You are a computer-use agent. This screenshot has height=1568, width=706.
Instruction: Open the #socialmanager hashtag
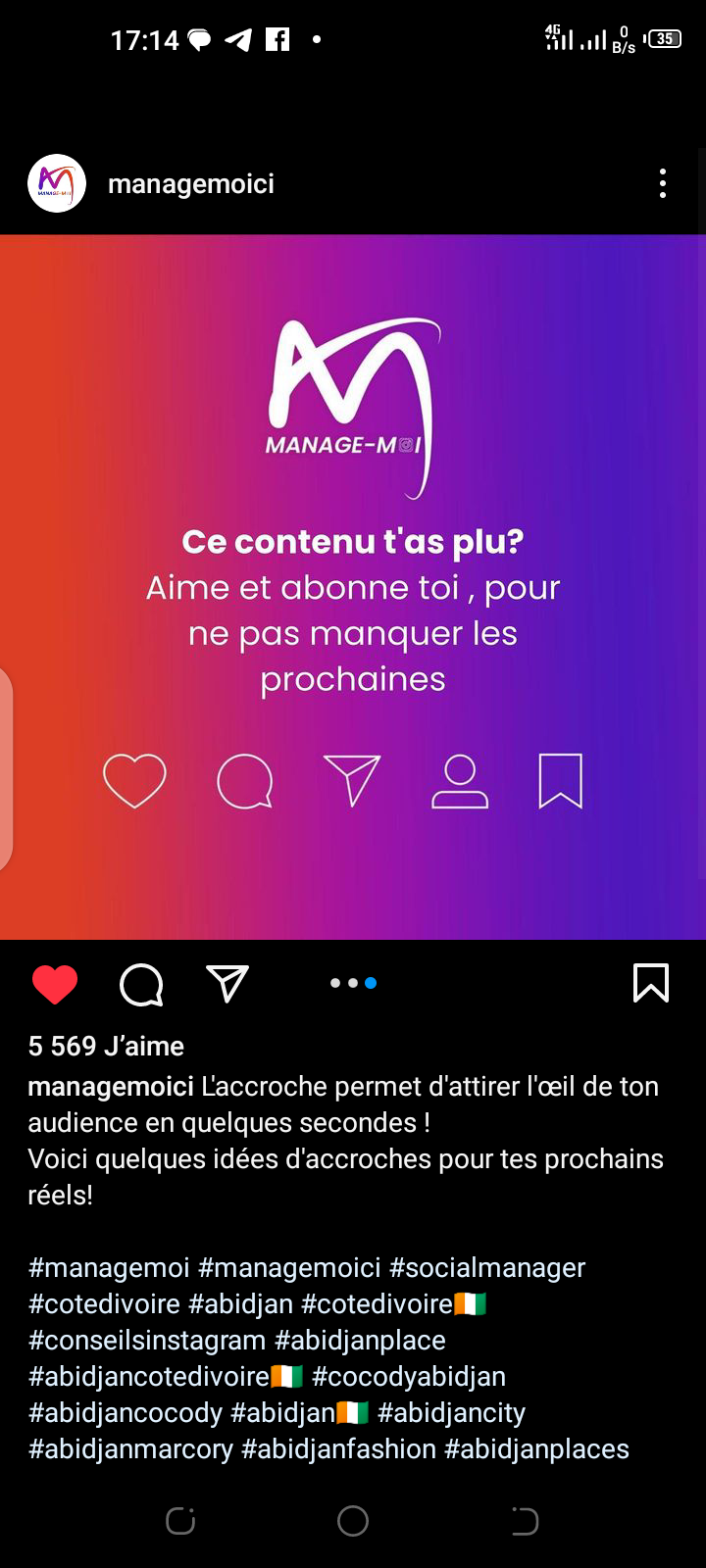tap(487, 1267)
